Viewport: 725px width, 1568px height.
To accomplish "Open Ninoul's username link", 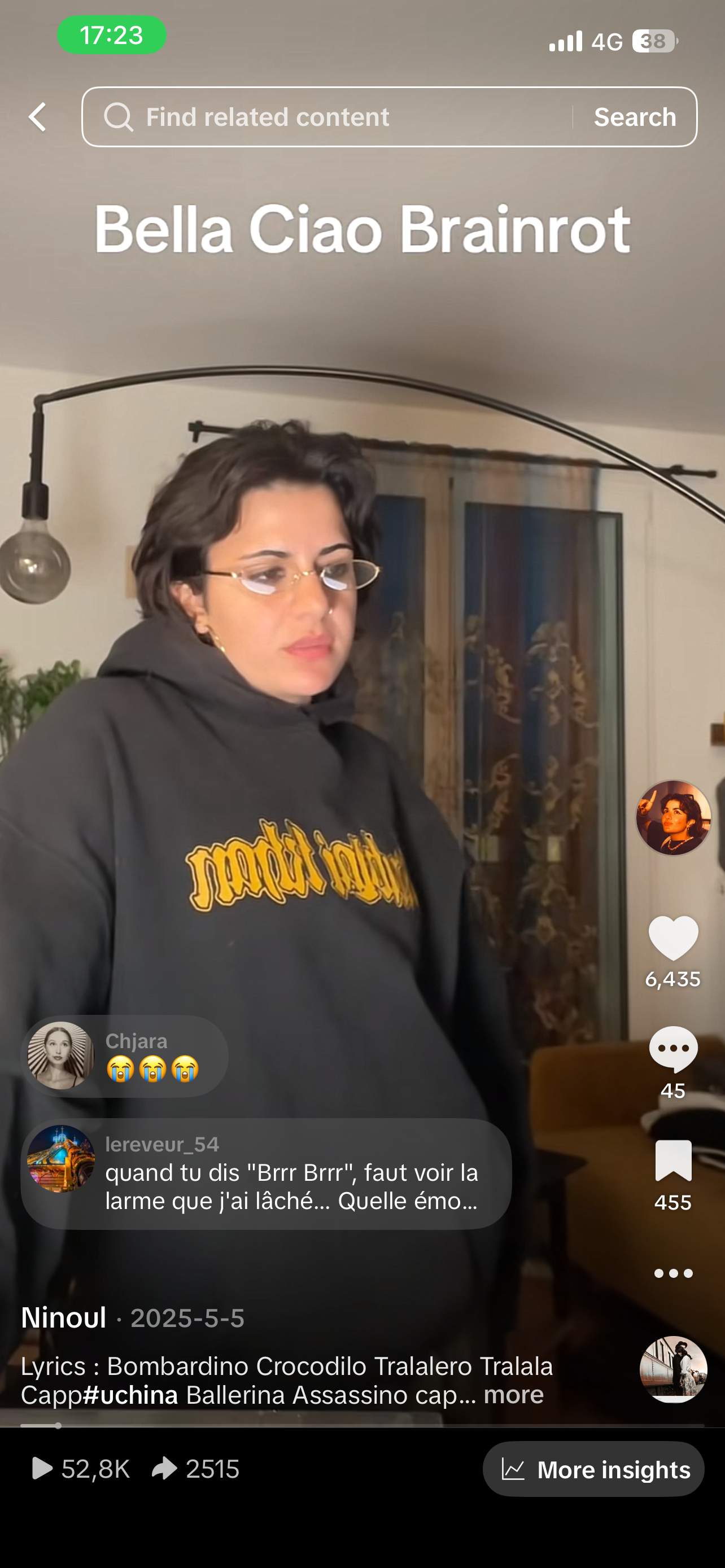I will click(x=63, y=1318).
